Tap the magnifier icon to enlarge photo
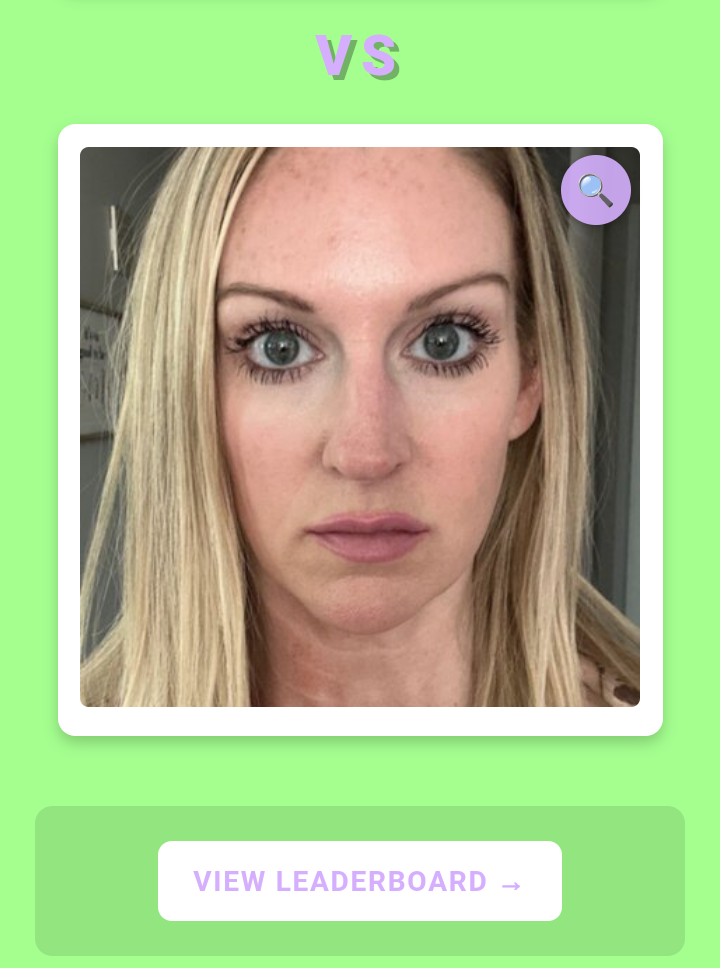The image size is (720, 968). [x=595, y=190]
